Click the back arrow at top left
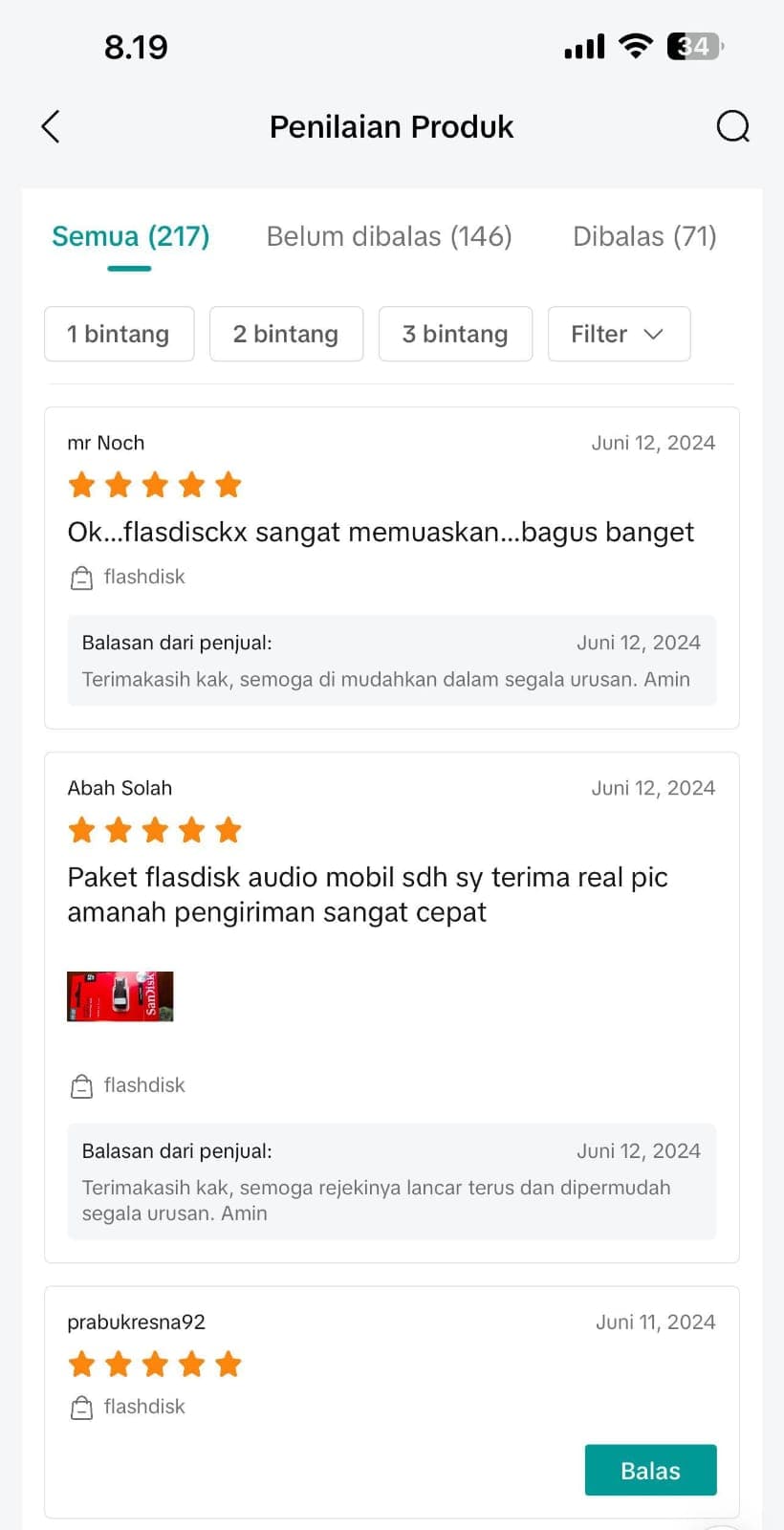784x1530 pixels. (x=50, y=126)
